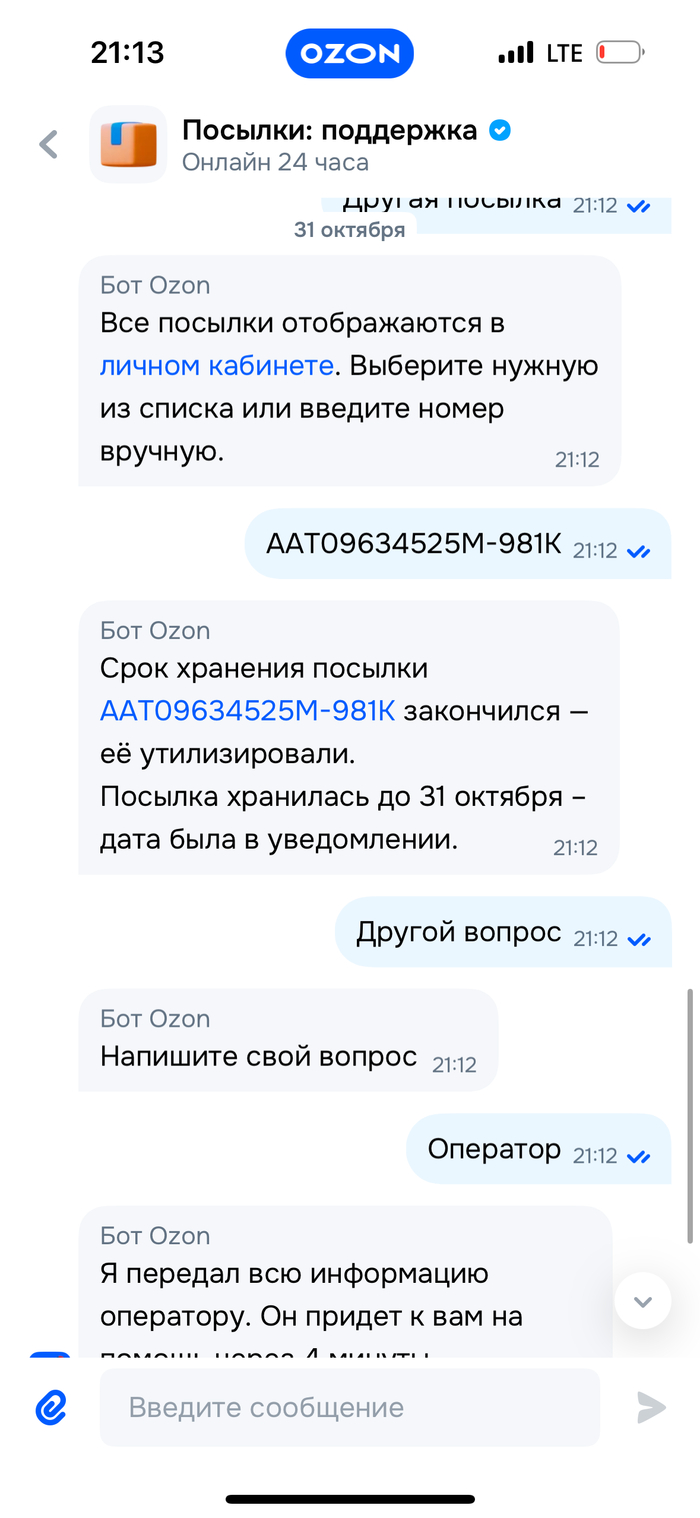Jump to the latest message with down arrow

pyautogui.click(x=642, y=1301)
